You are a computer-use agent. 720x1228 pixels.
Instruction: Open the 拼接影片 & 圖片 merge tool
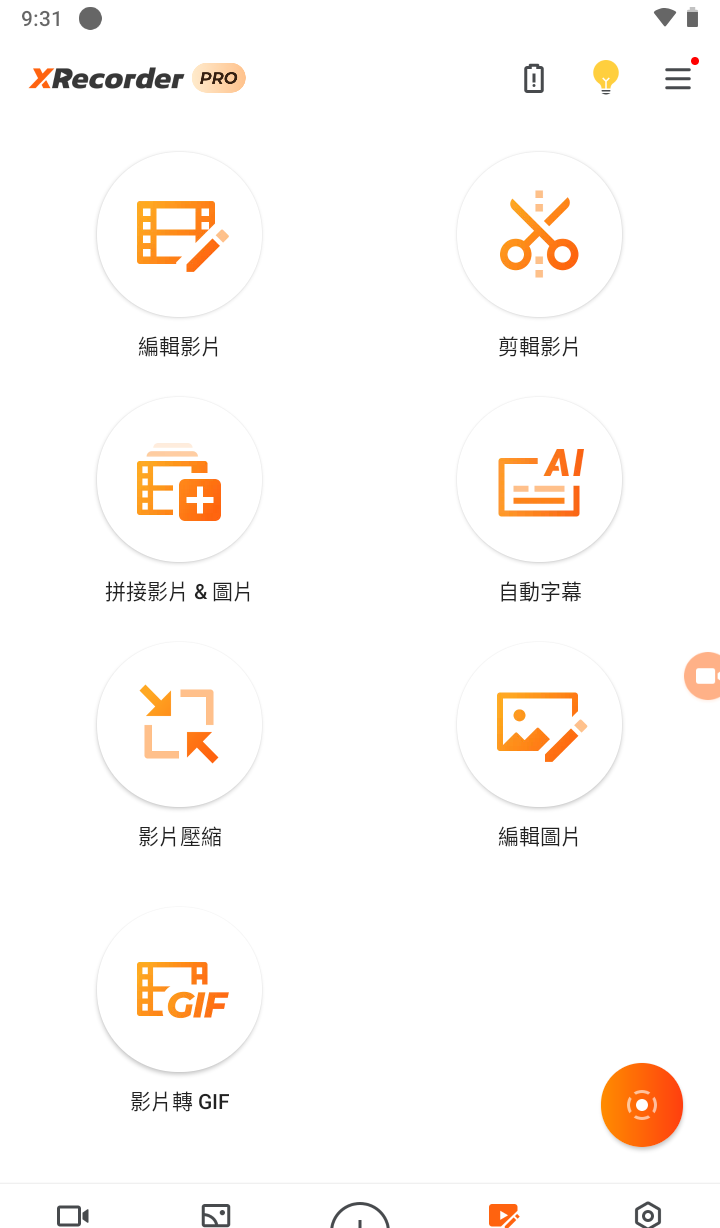tap(179, 479)
